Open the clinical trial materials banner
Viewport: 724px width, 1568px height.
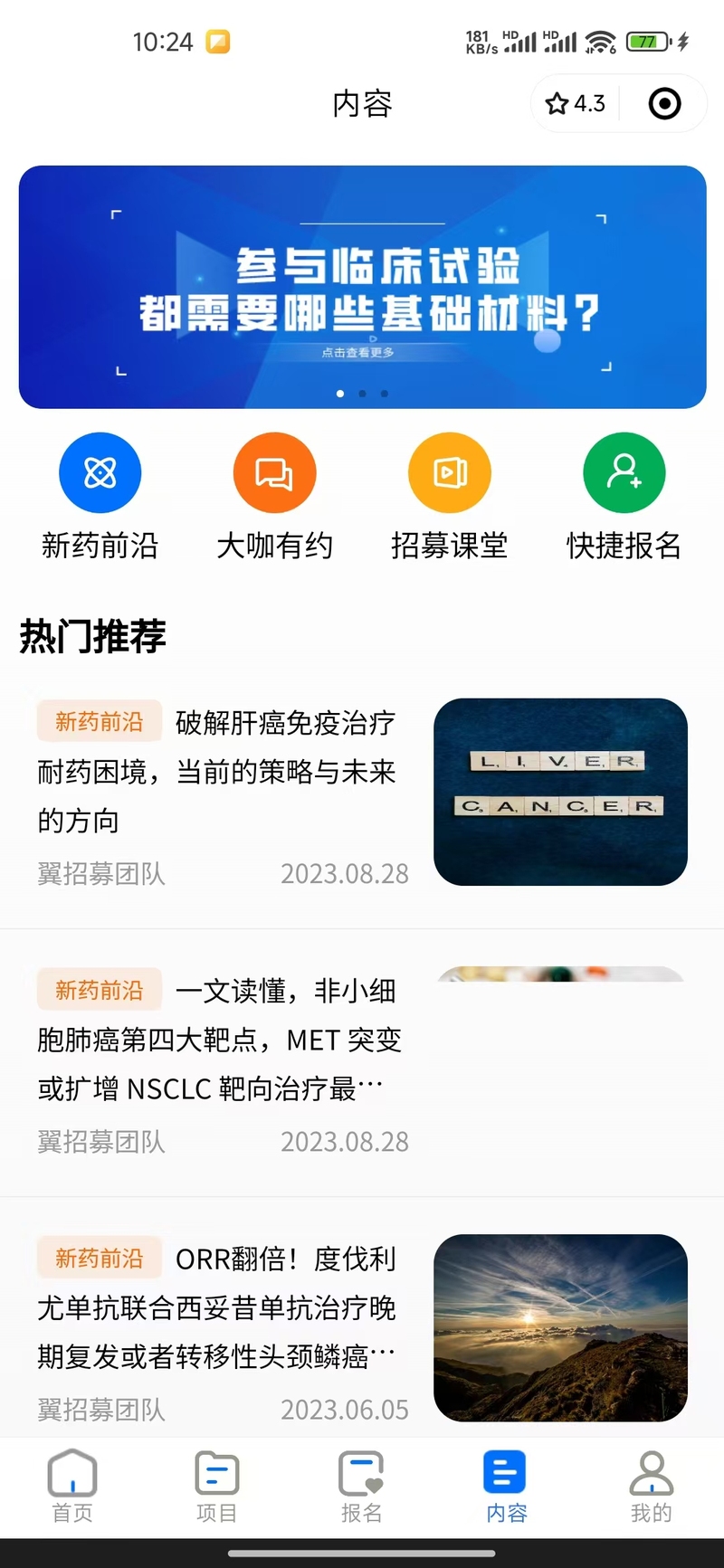click(x=362, y=287)
